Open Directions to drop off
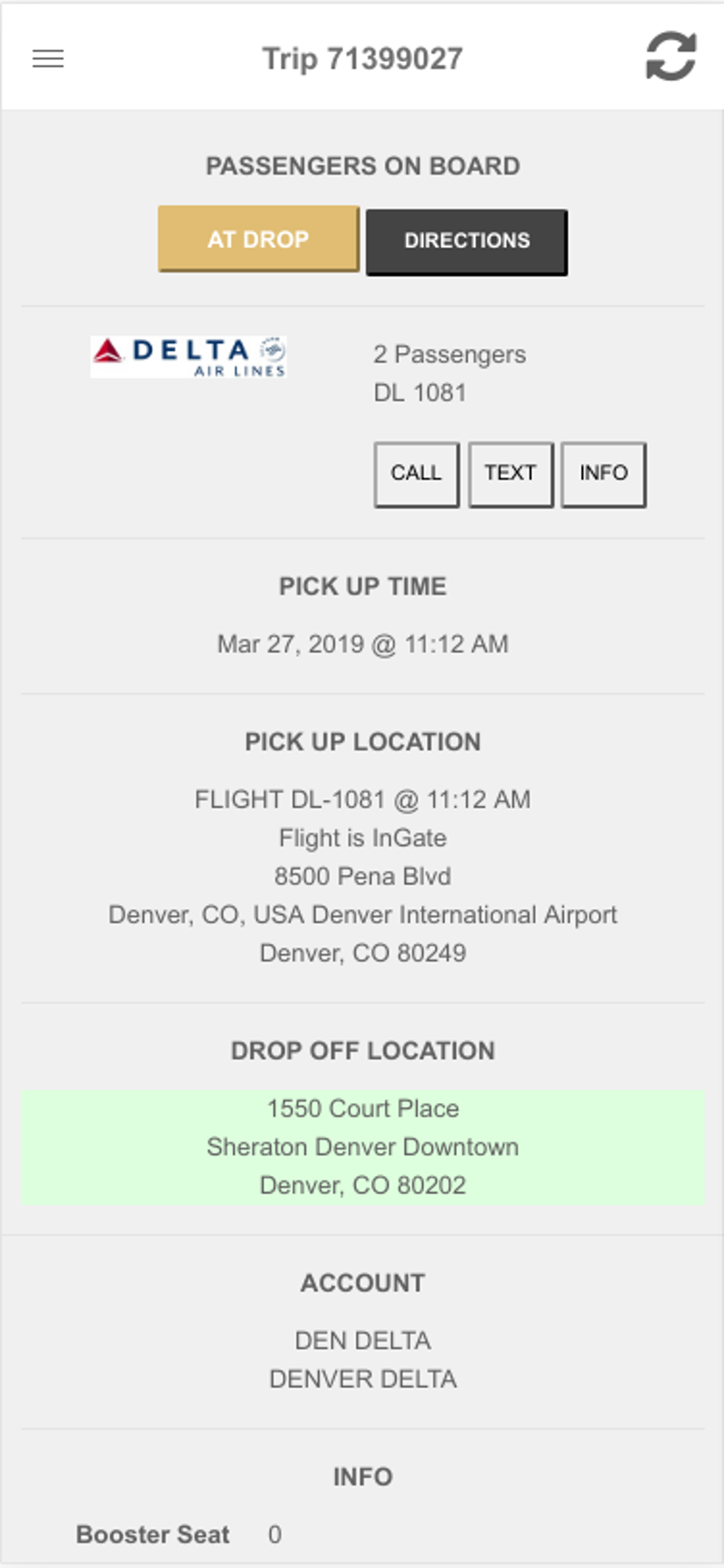This screenshot has width=724, height=1568. coord(467,242)
